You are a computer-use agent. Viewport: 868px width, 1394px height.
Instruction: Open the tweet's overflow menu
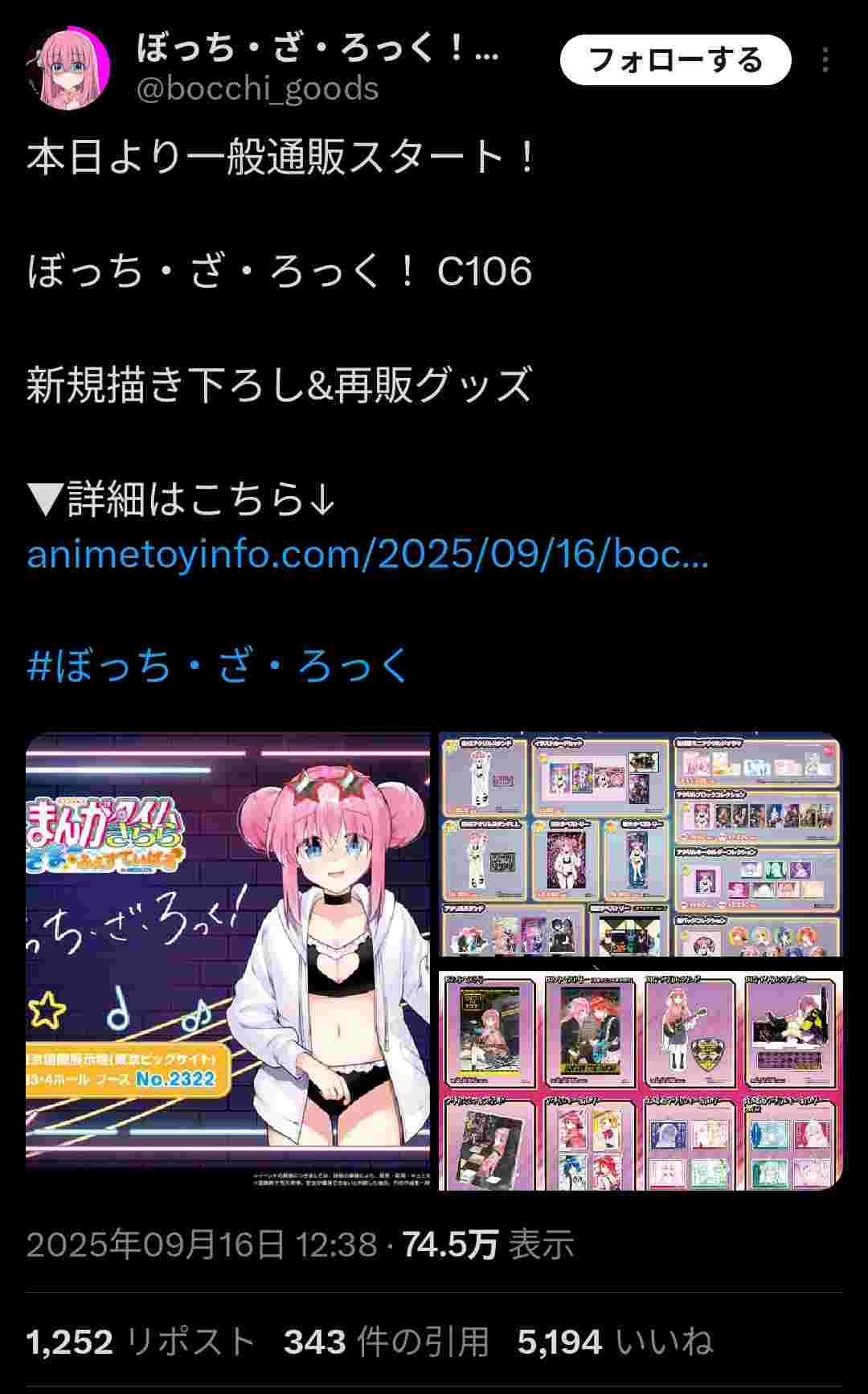(825, 60)
